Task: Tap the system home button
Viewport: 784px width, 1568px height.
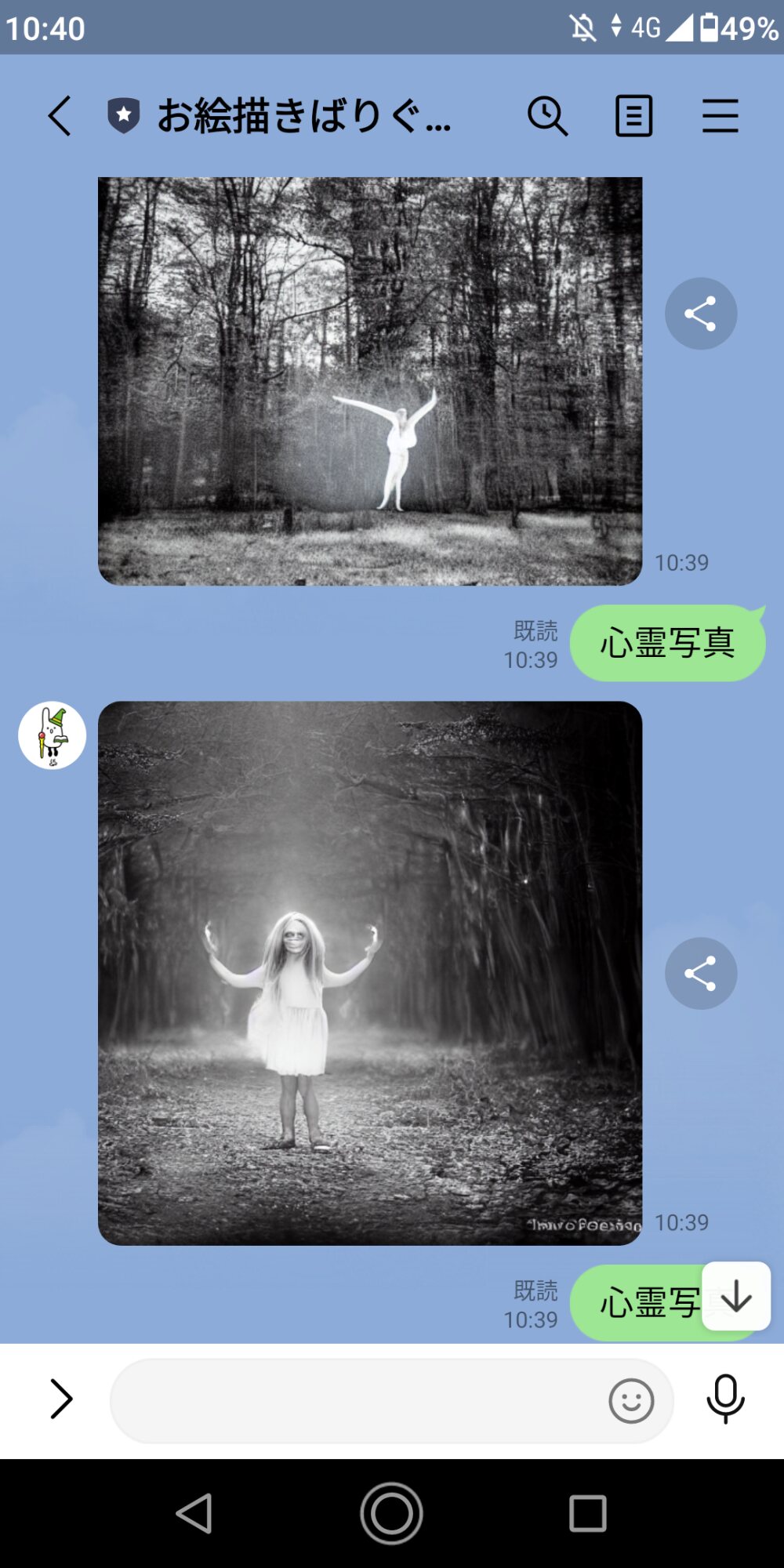Action: (391, 1513)
